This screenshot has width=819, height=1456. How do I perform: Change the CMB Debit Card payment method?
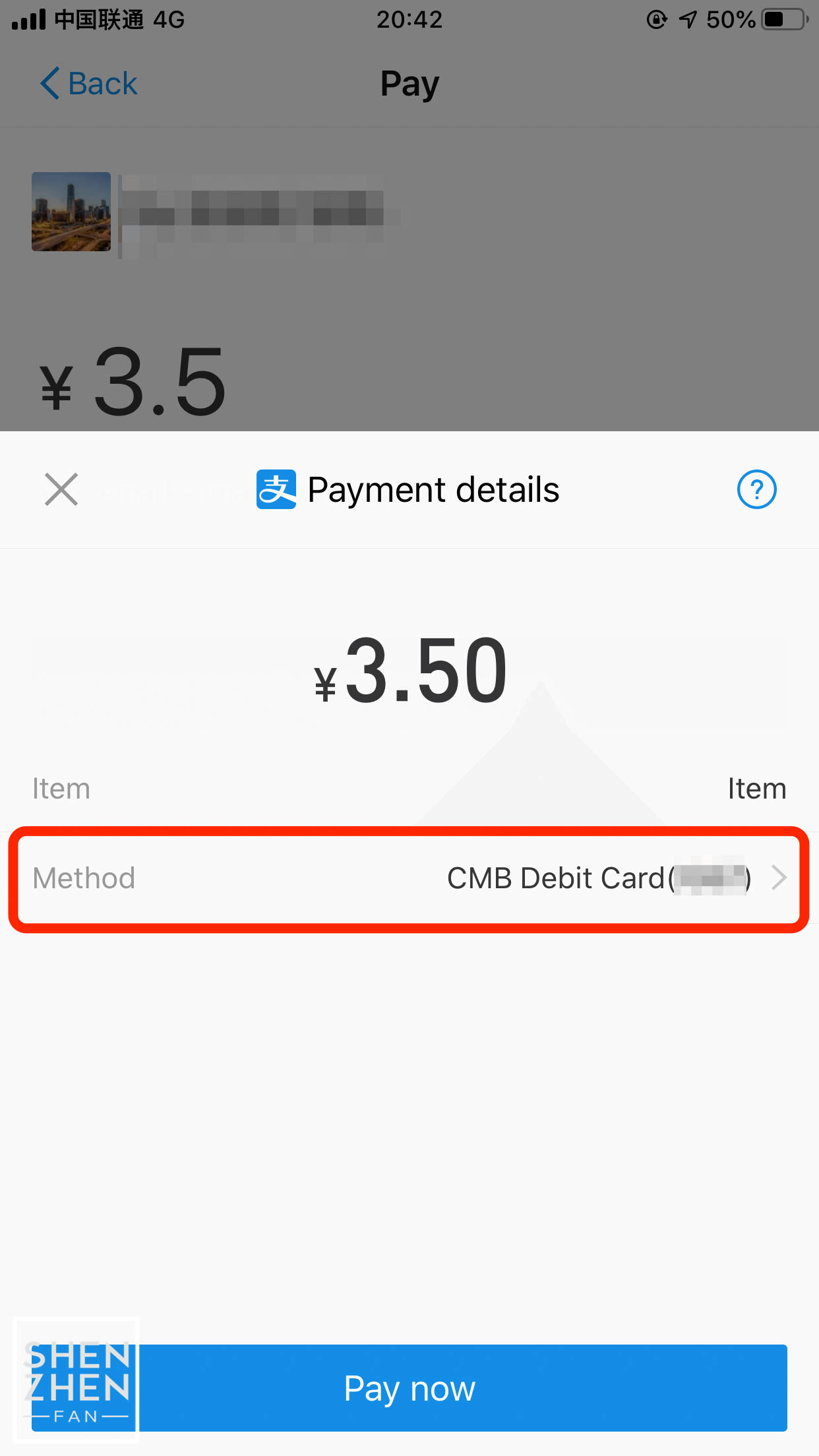coord(409,878)
